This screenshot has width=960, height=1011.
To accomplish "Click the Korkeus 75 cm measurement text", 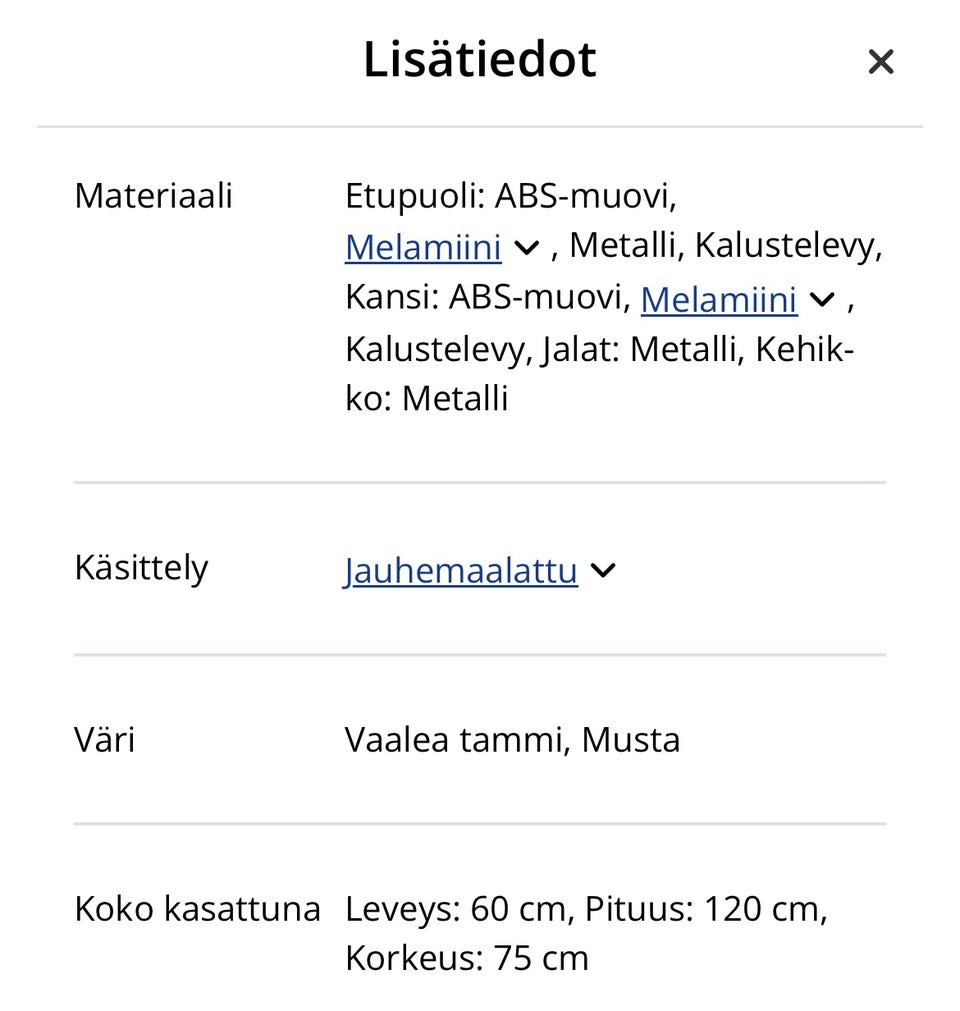I will coord(466,957).
